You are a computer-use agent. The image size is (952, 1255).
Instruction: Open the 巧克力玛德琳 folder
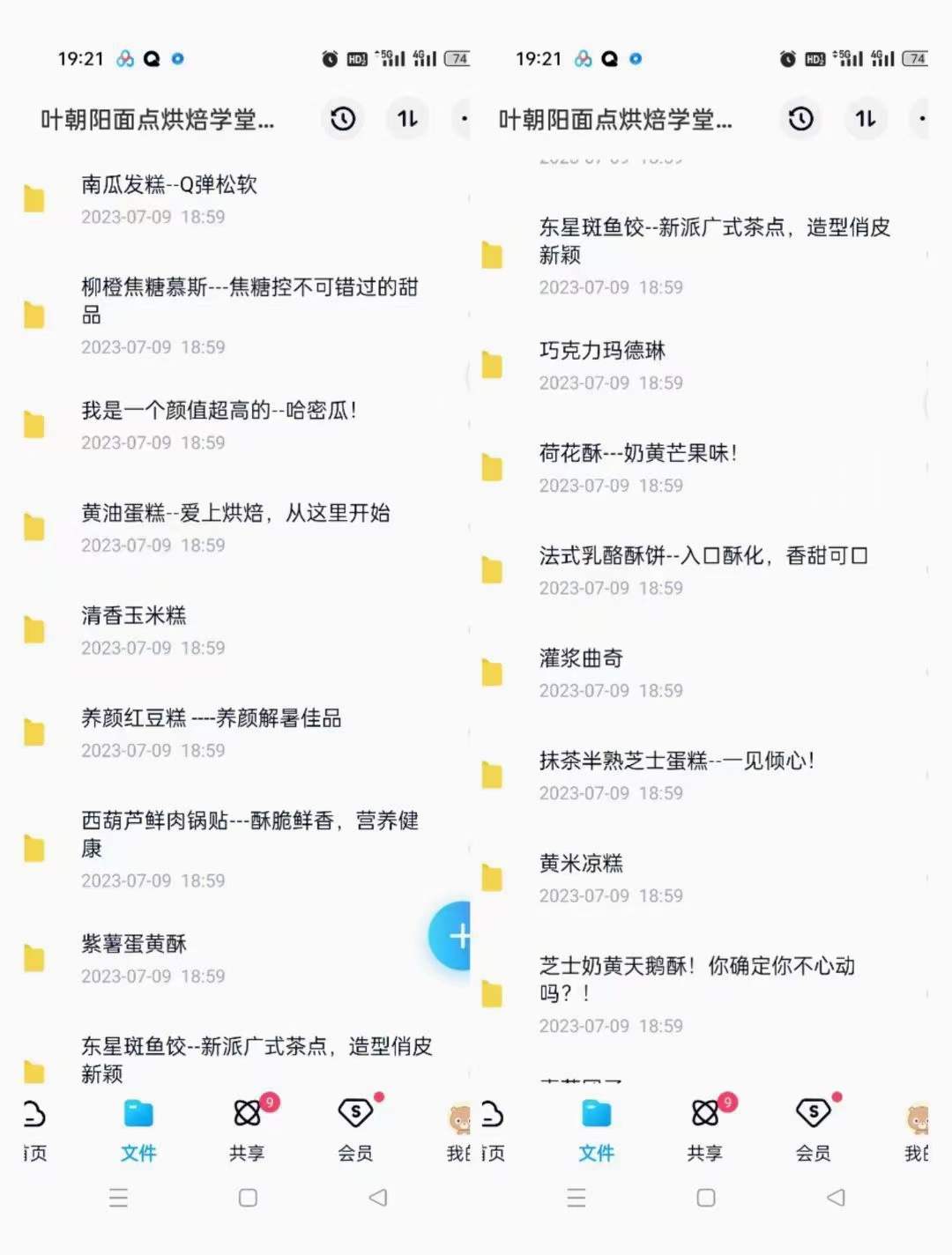(x=604, y=350)
